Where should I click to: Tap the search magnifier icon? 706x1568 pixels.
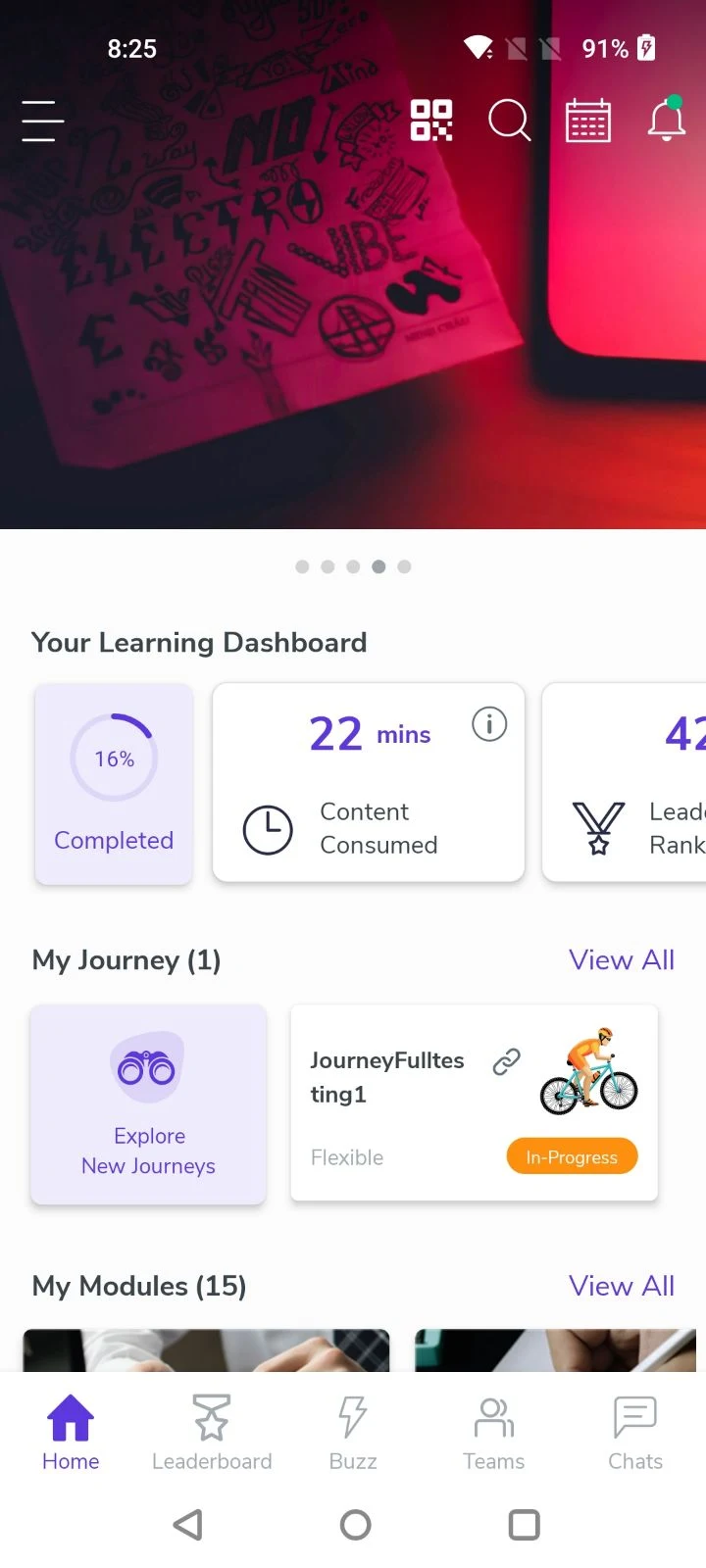click(509, 122)
